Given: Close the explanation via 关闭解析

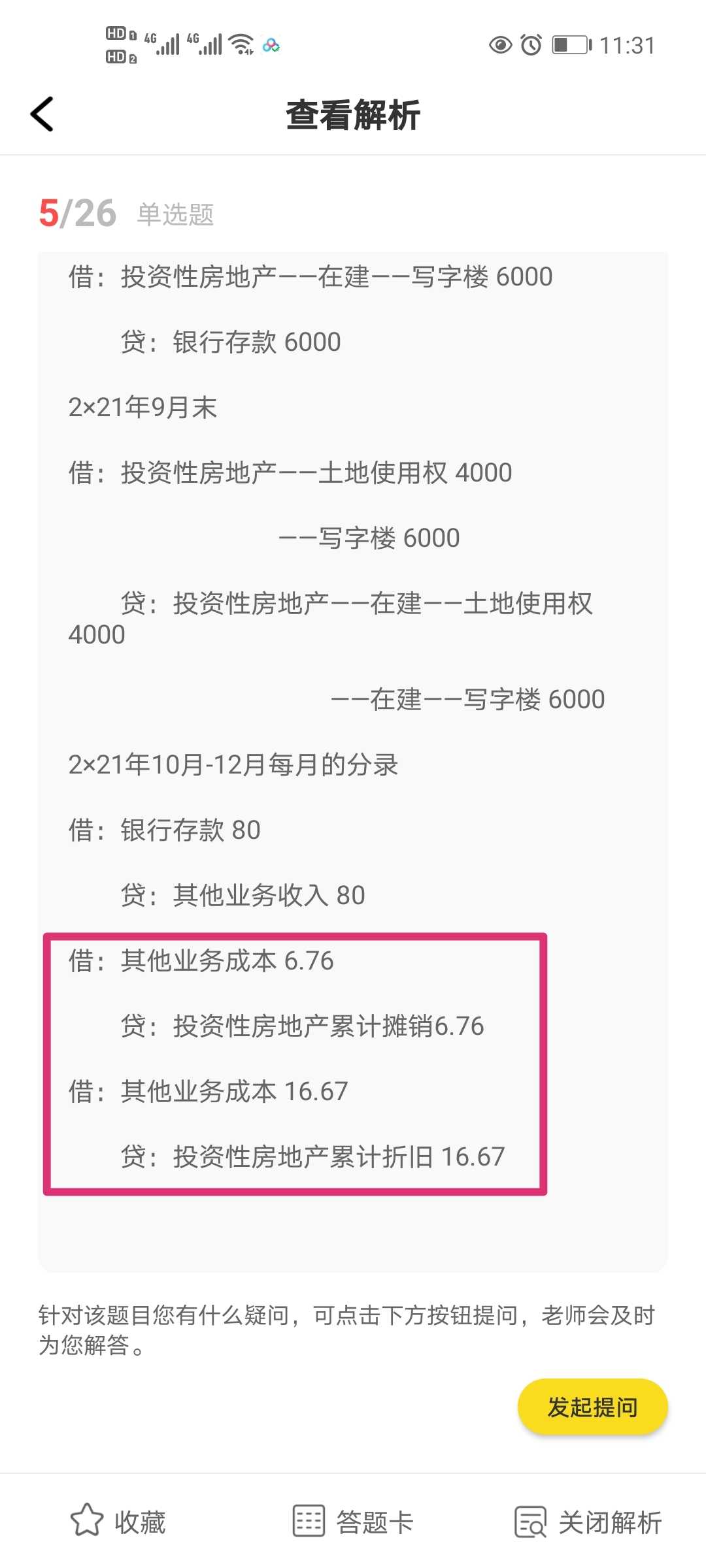Looking at the screenshot, I should (588, 1522).
